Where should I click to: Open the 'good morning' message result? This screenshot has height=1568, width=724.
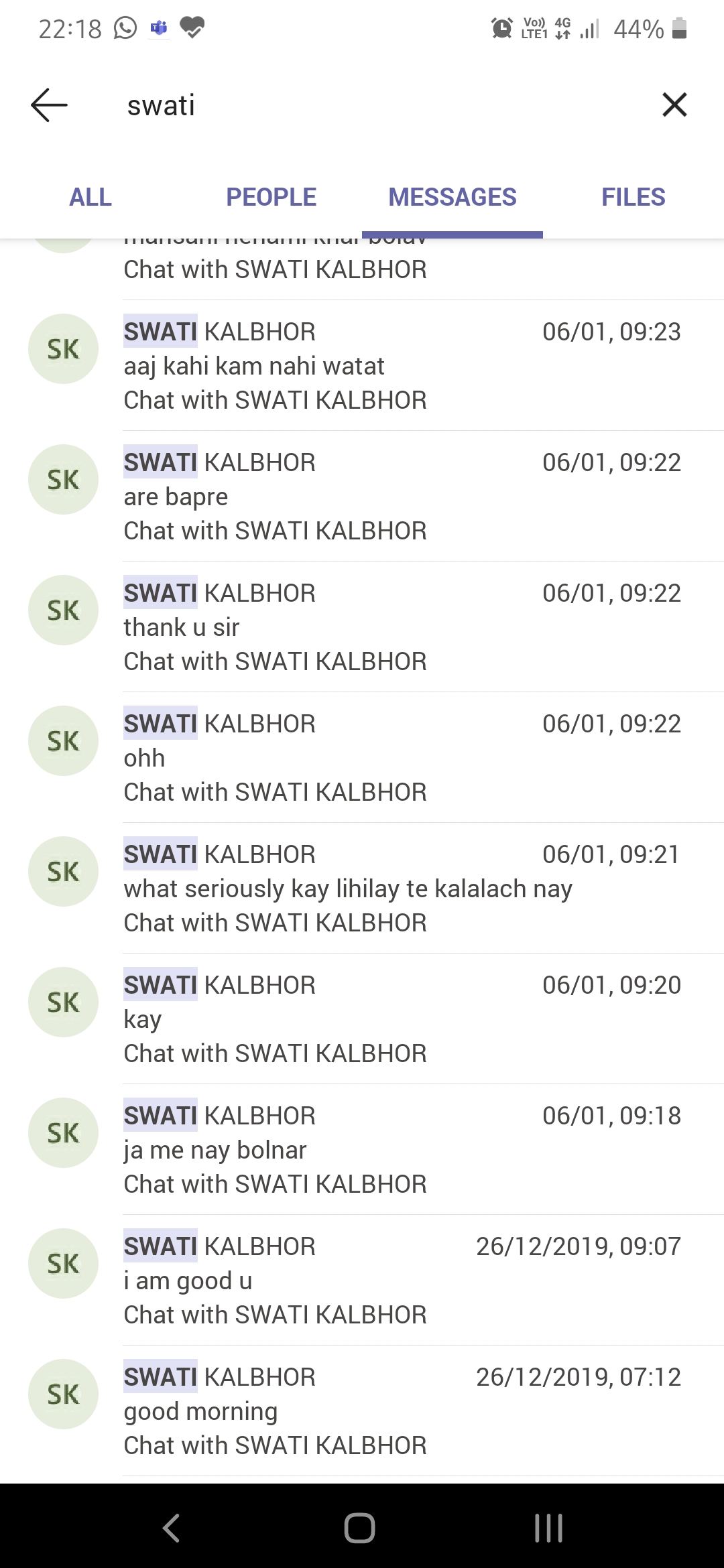click(402, 1411)
